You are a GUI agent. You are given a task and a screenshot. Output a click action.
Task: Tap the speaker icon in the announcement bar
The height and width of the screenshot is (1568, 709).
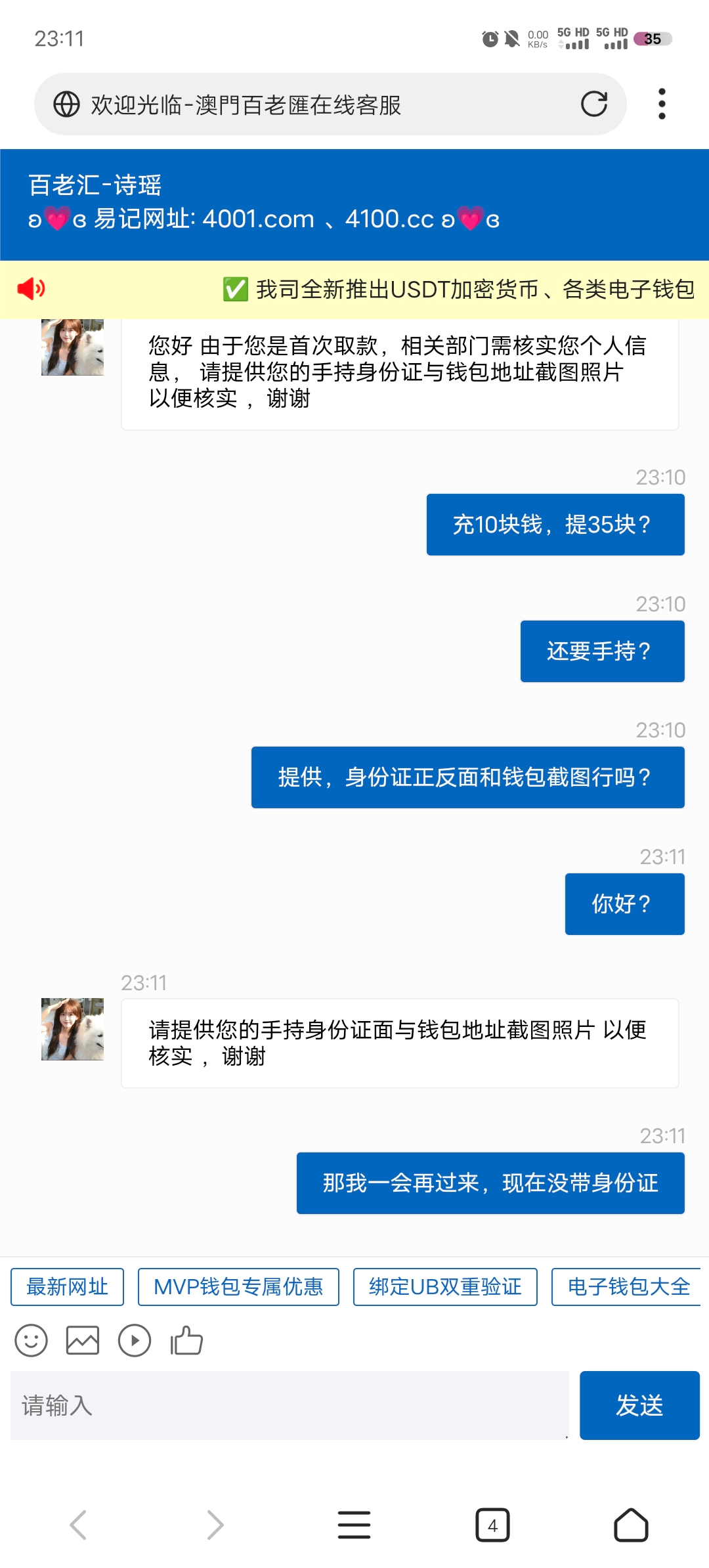(x=31, y=288)
